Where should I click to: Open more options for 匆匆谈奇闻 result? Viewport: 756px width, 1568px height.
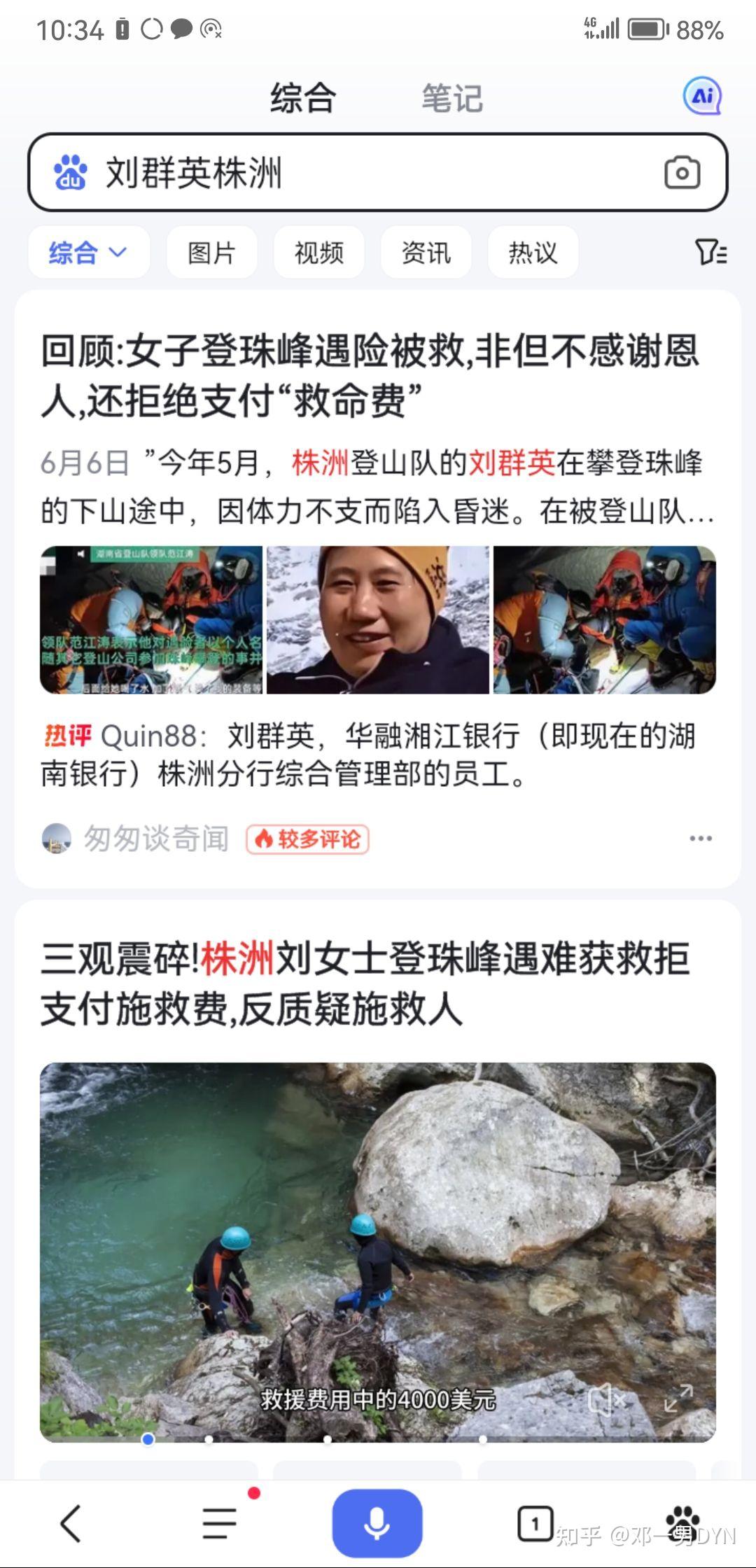[x=700, y=839]
